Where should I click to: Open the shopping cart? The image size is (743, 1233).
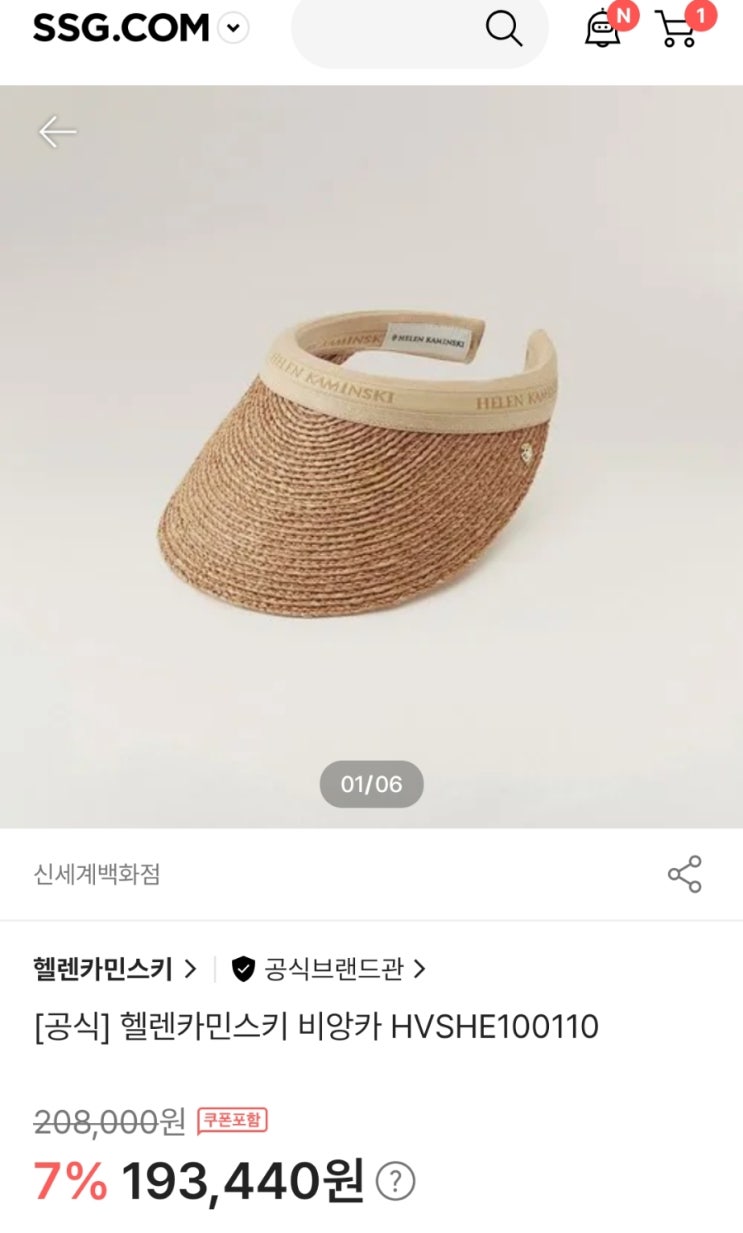click(677, 29)
